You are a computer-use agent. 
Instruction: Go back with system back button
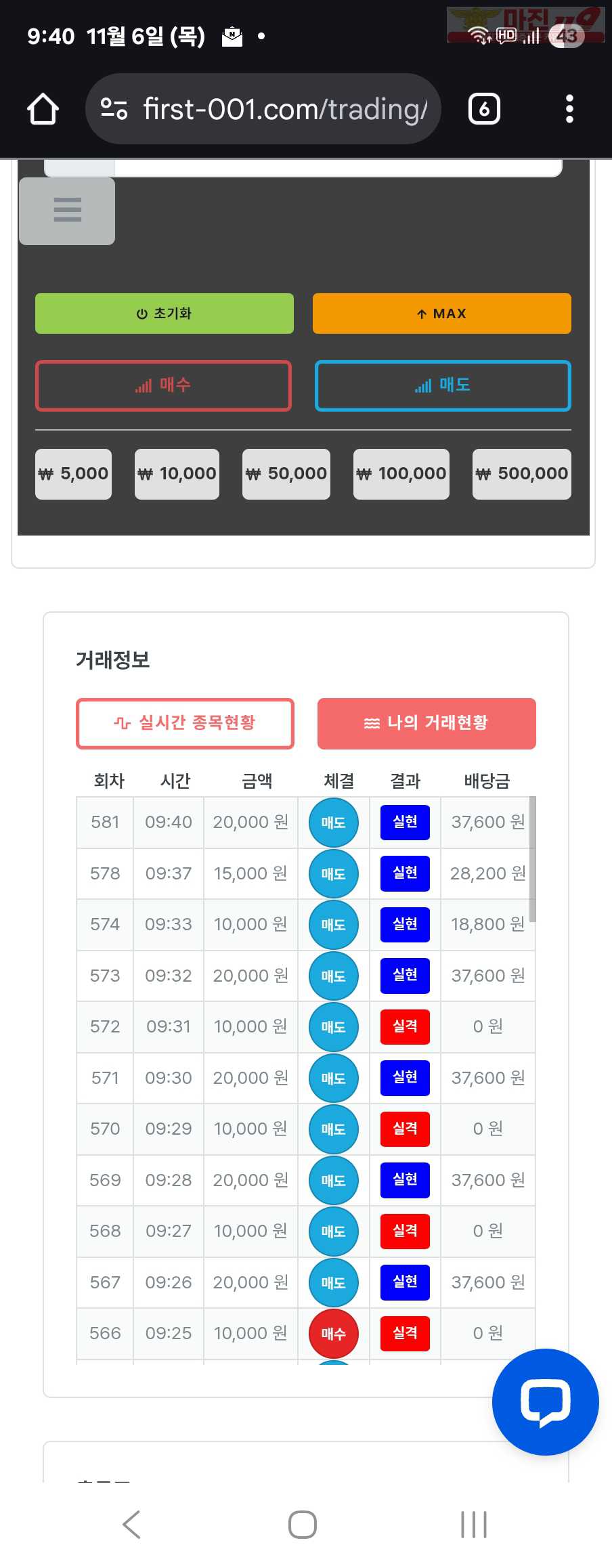tap(131, 1525)
